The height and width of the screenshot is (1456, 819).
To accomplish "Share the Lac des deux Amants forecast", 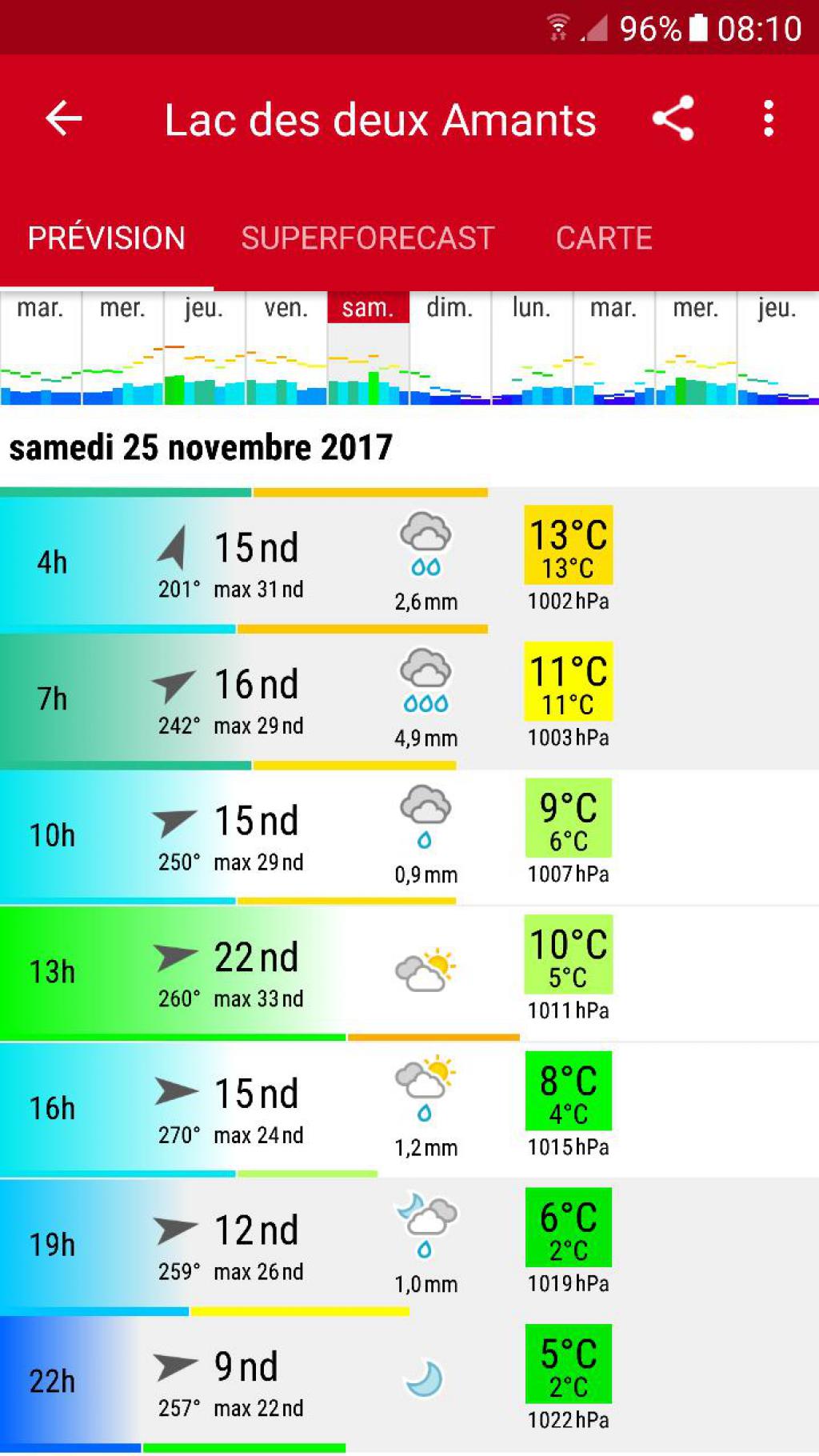I will point(673,119).
